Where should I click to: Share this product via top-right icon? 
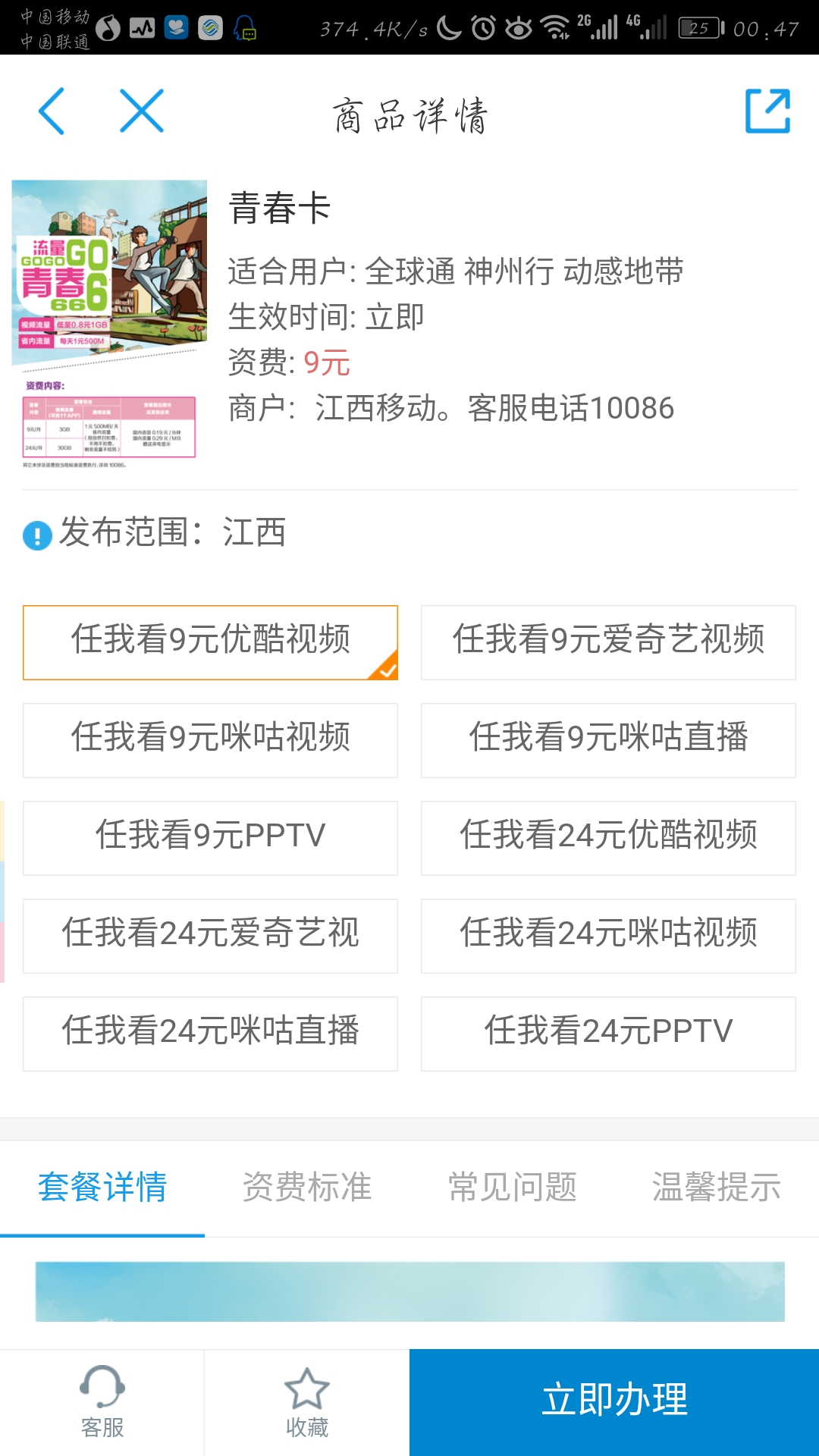pos(767,111)
